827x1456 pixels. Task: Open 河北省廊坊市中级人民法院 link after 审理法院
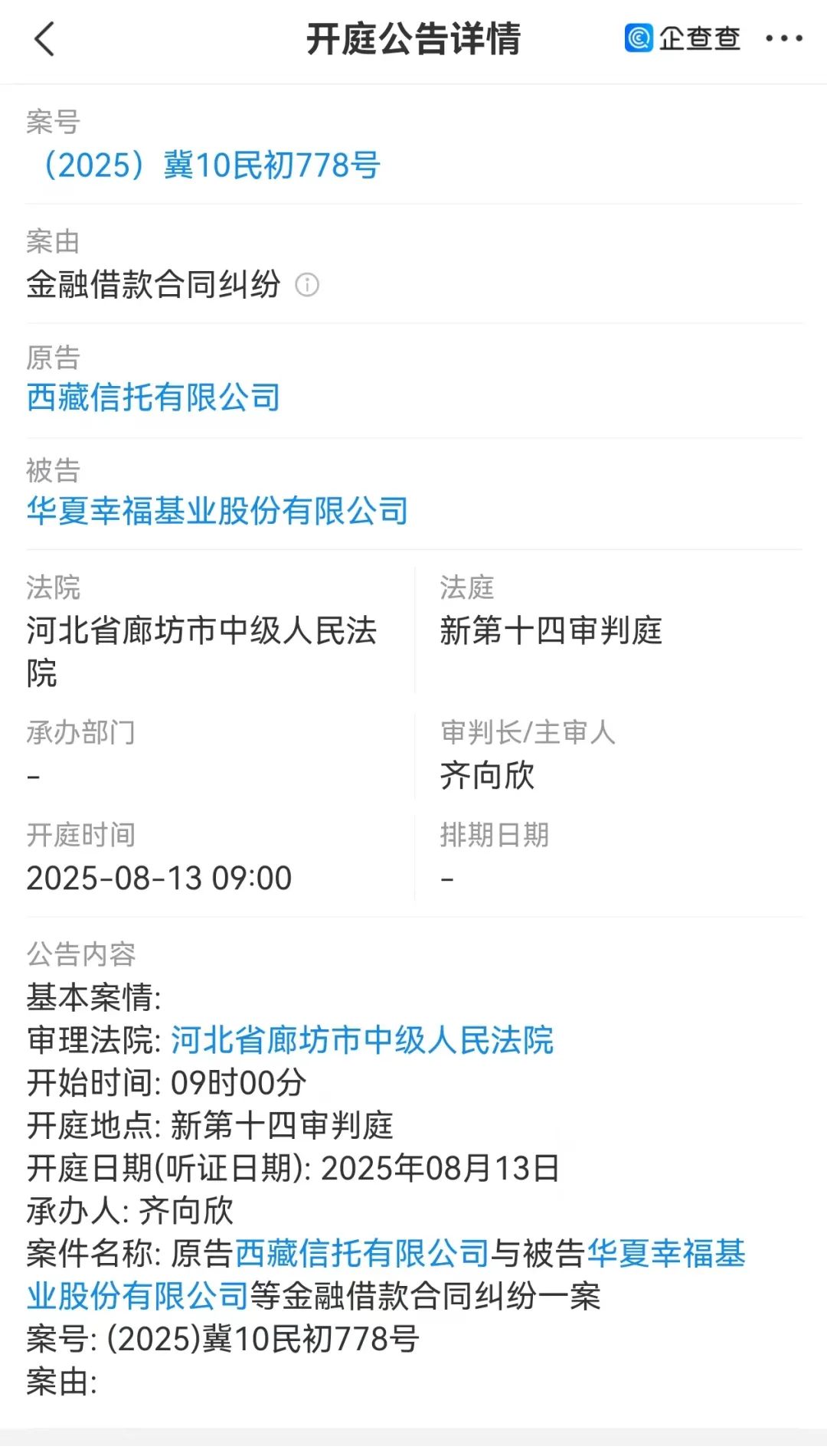361,1040
